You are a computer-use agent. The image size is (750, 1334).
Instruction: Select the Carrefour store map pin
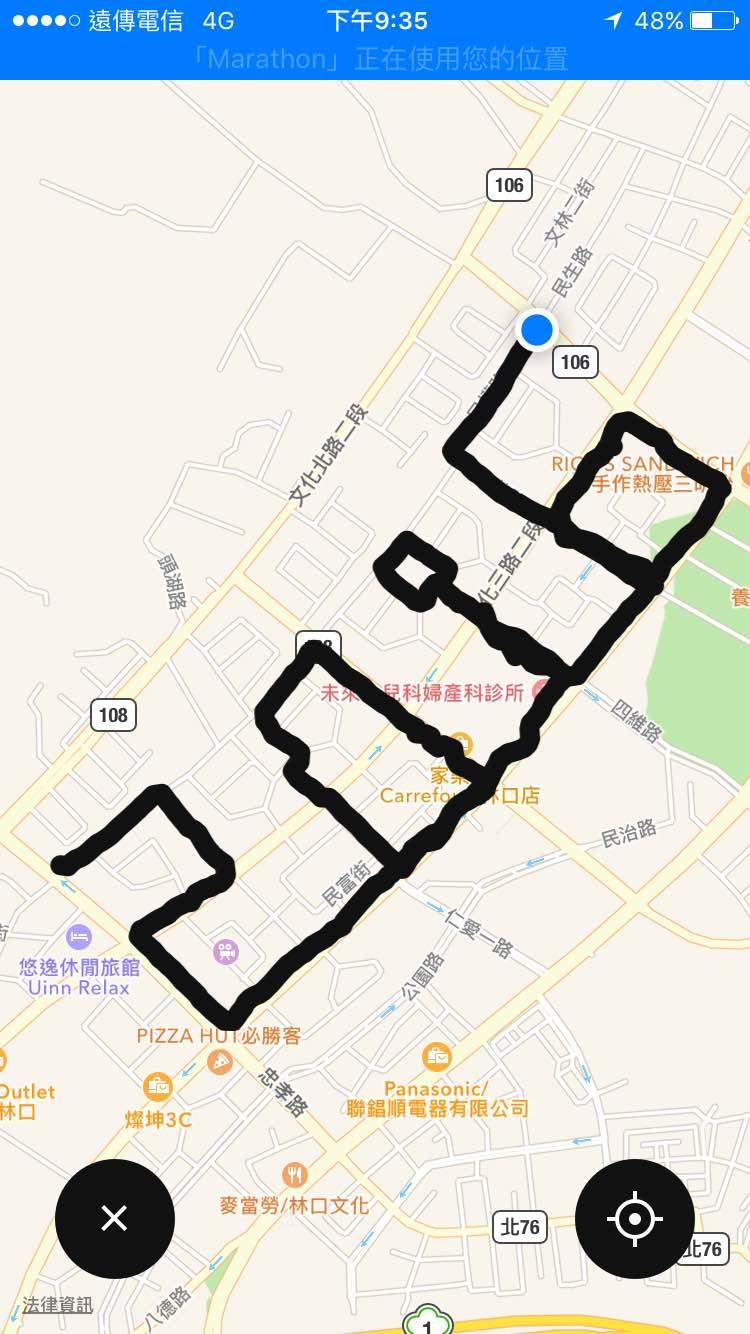459,743
